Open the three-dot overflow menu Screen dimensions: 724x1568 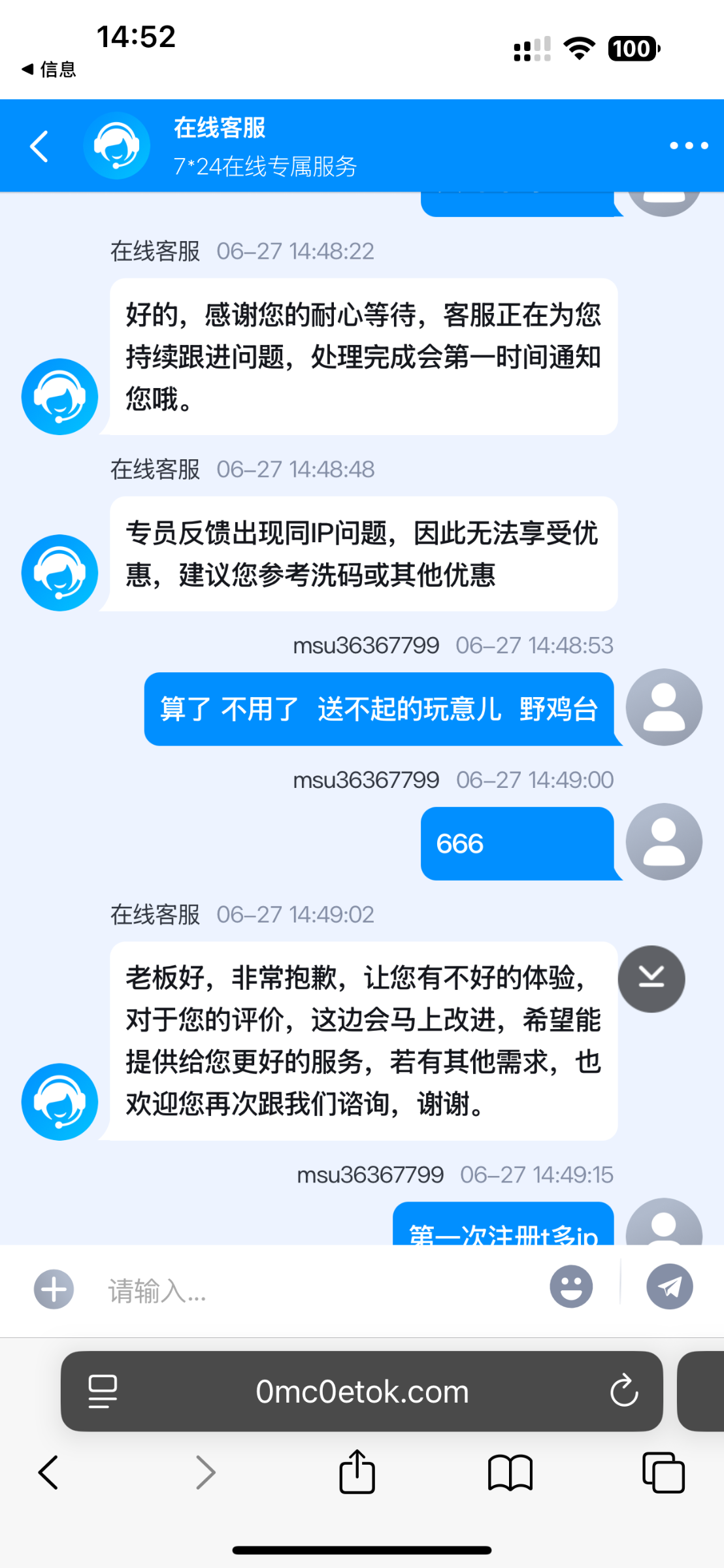pyautogui.click(x=689, y=146)
